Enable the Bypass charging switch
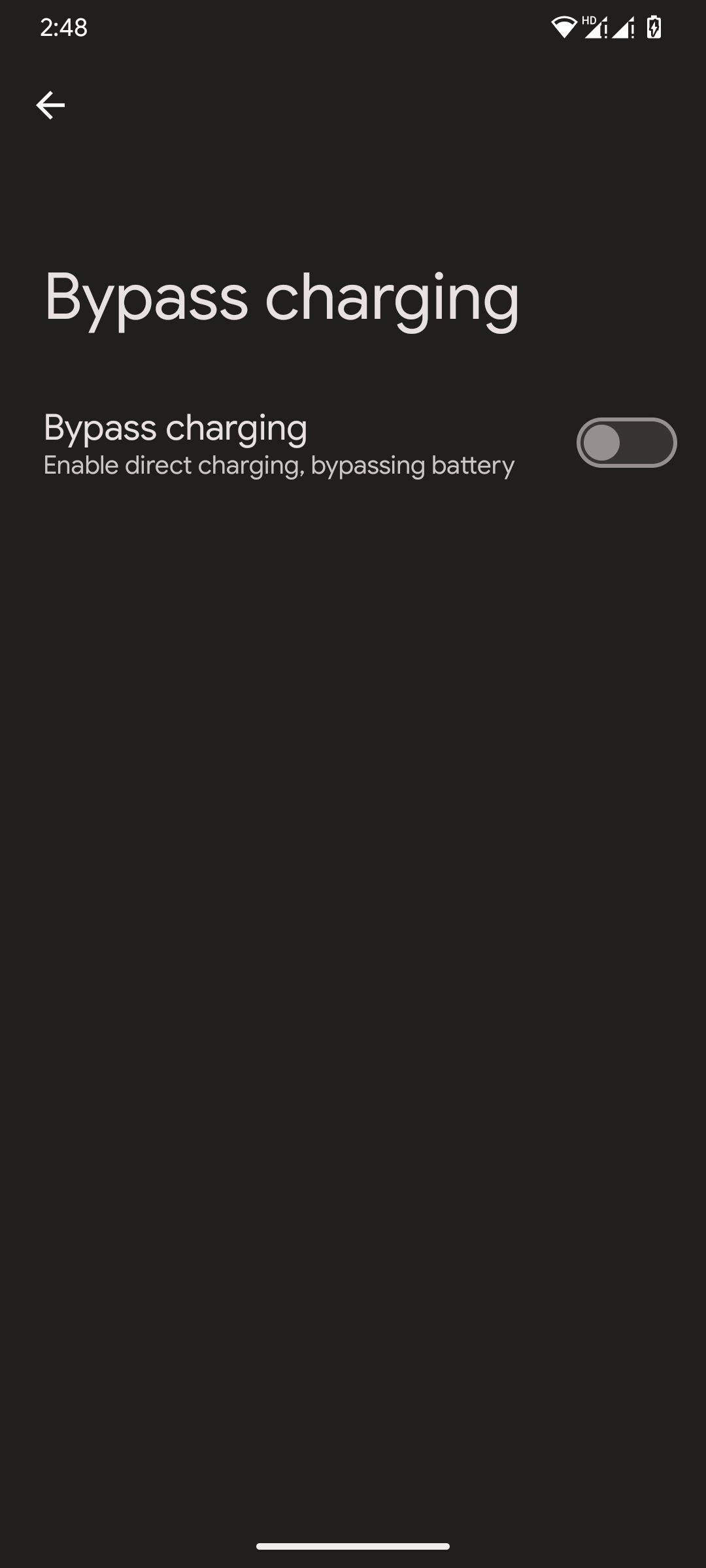Viewport: 706px width, 1568px height. (626, 443)
